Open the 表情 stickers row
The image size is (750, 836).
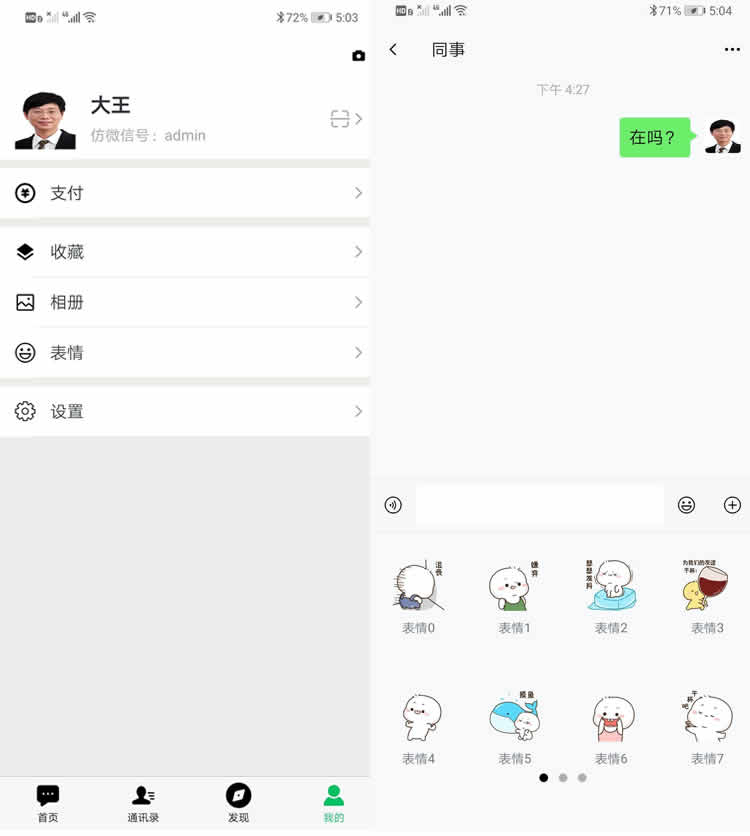185,352
